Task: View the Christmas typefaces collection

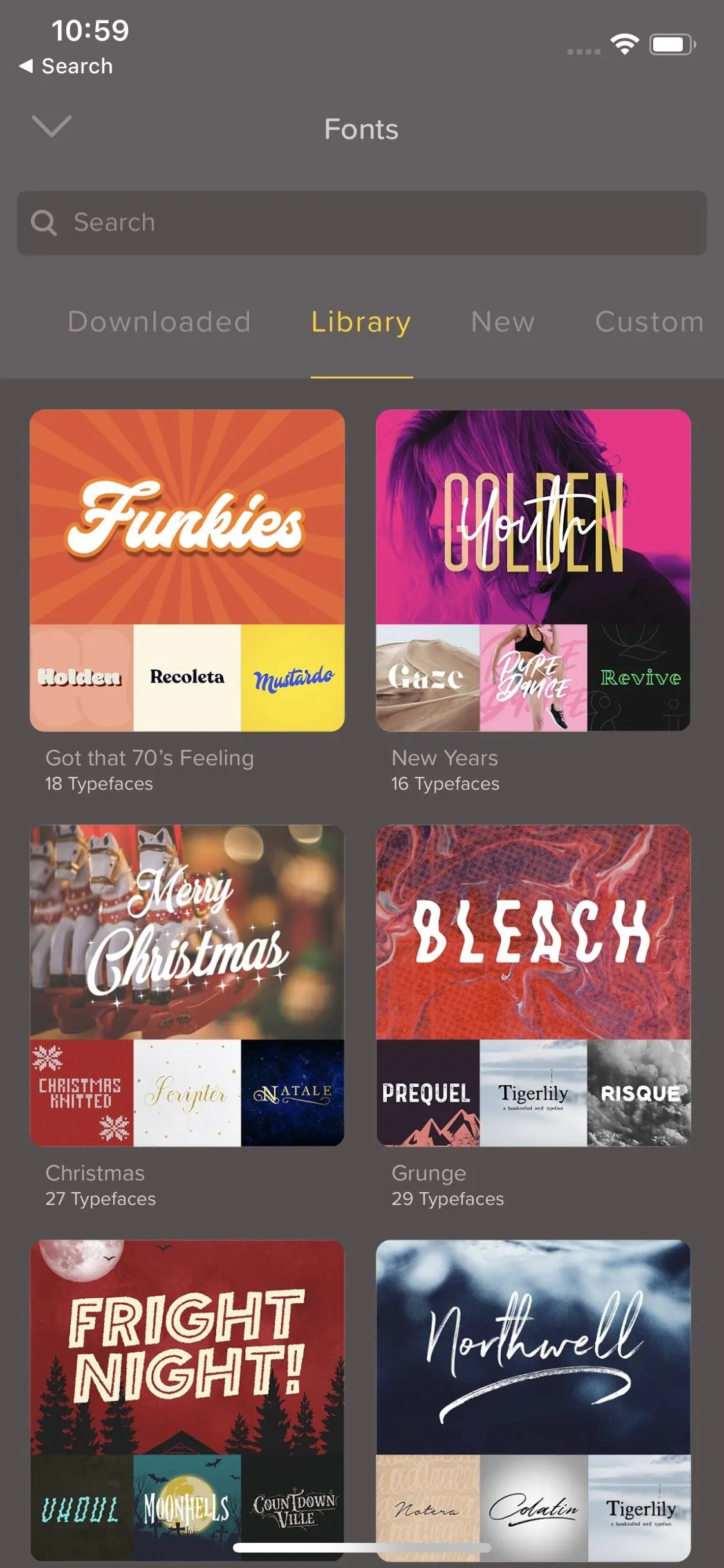Action: [187, 985]
